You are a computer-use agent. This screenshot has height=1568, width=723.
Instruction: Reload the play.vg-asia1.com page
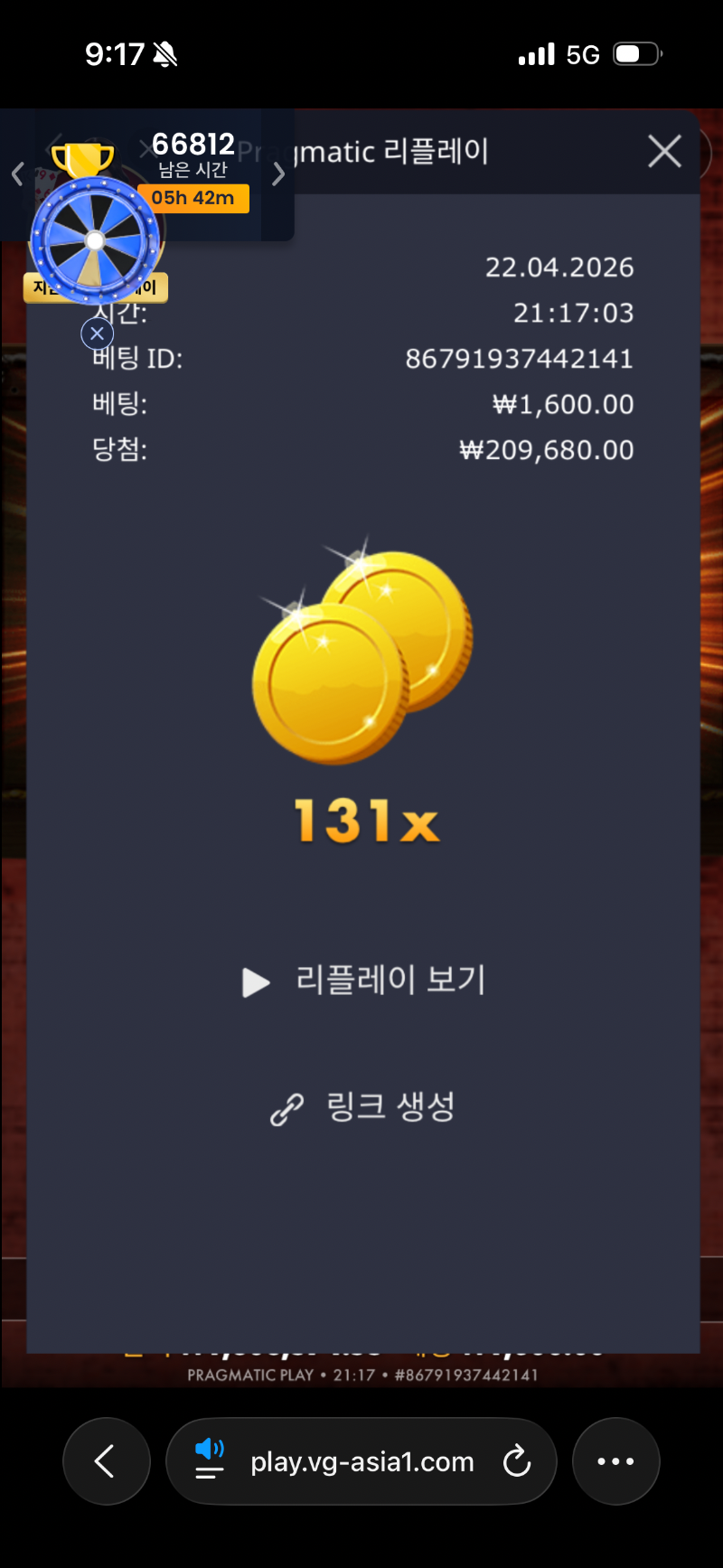(517, 1461)
